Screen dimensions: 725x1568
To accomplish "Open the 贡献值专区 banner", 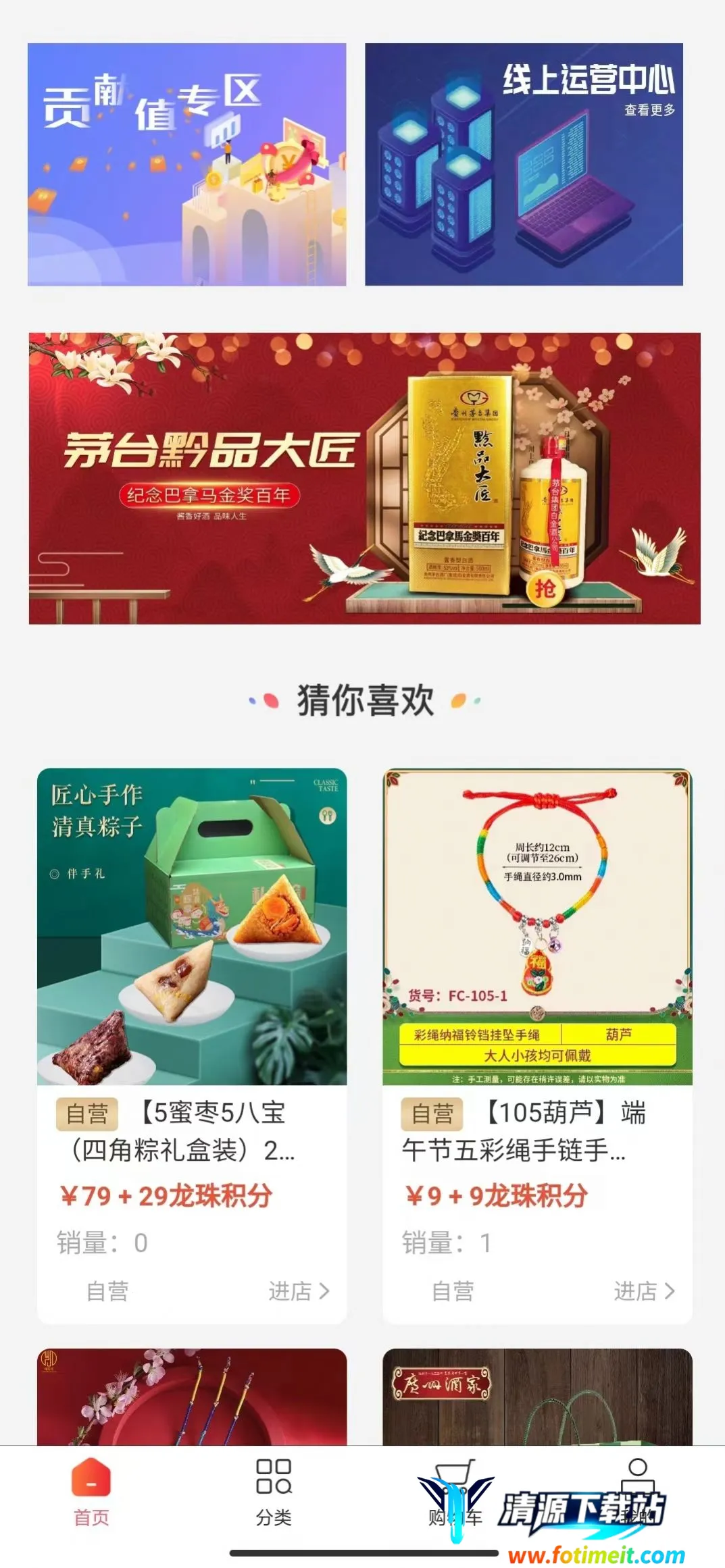I will pos(186,164).
